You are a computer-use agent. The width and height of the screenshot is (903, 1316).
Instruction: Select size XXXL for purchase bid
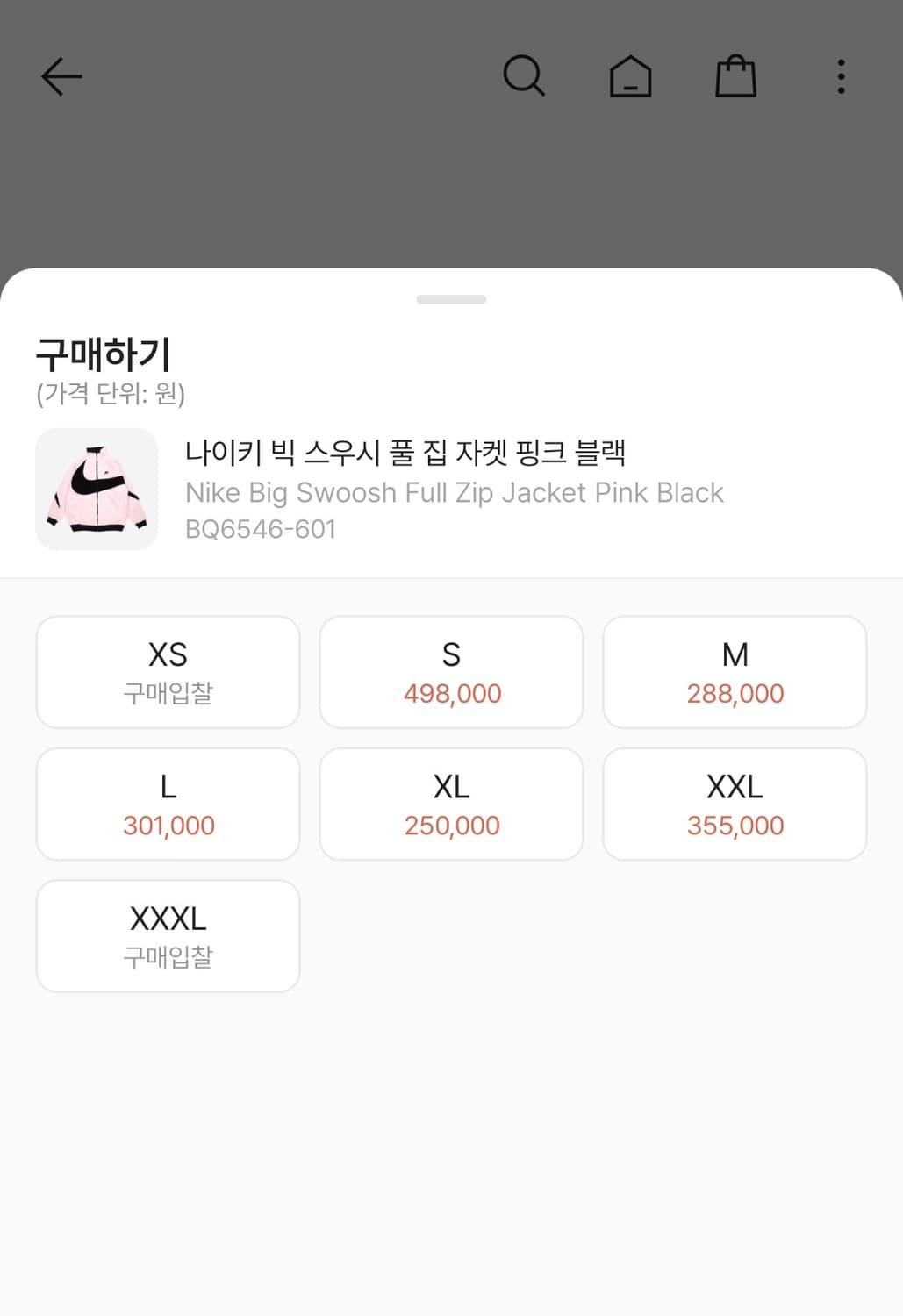click(167, 935)
